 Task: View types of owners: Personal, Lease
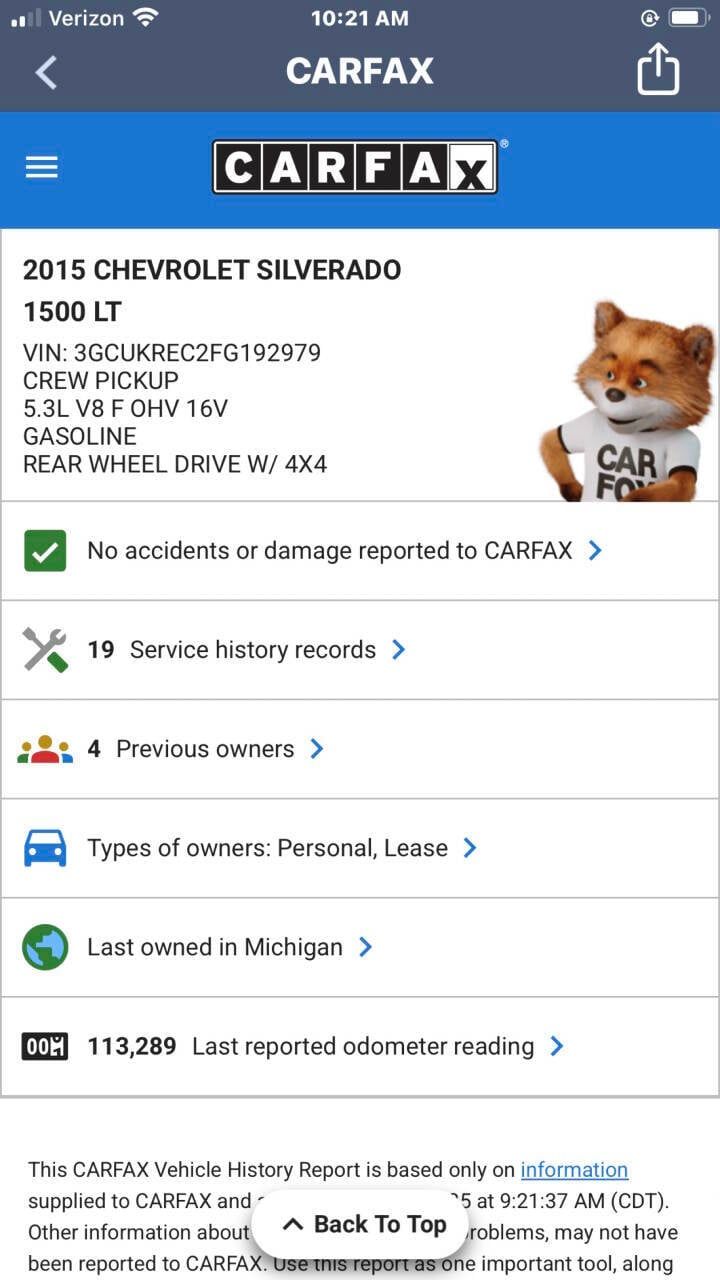coord(267,848)
